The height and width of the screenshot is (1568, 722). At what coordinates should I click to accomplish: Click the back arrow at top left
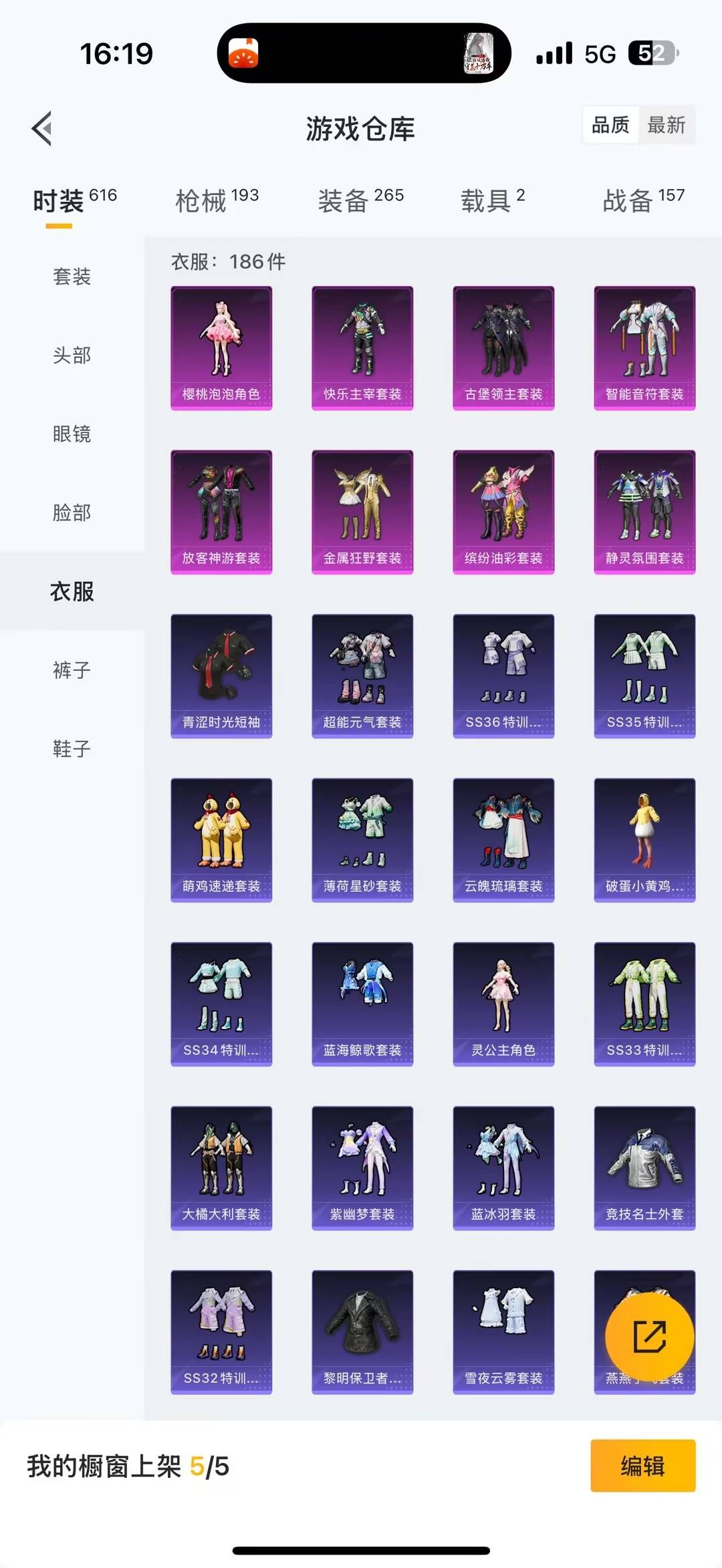pos(42,128)
